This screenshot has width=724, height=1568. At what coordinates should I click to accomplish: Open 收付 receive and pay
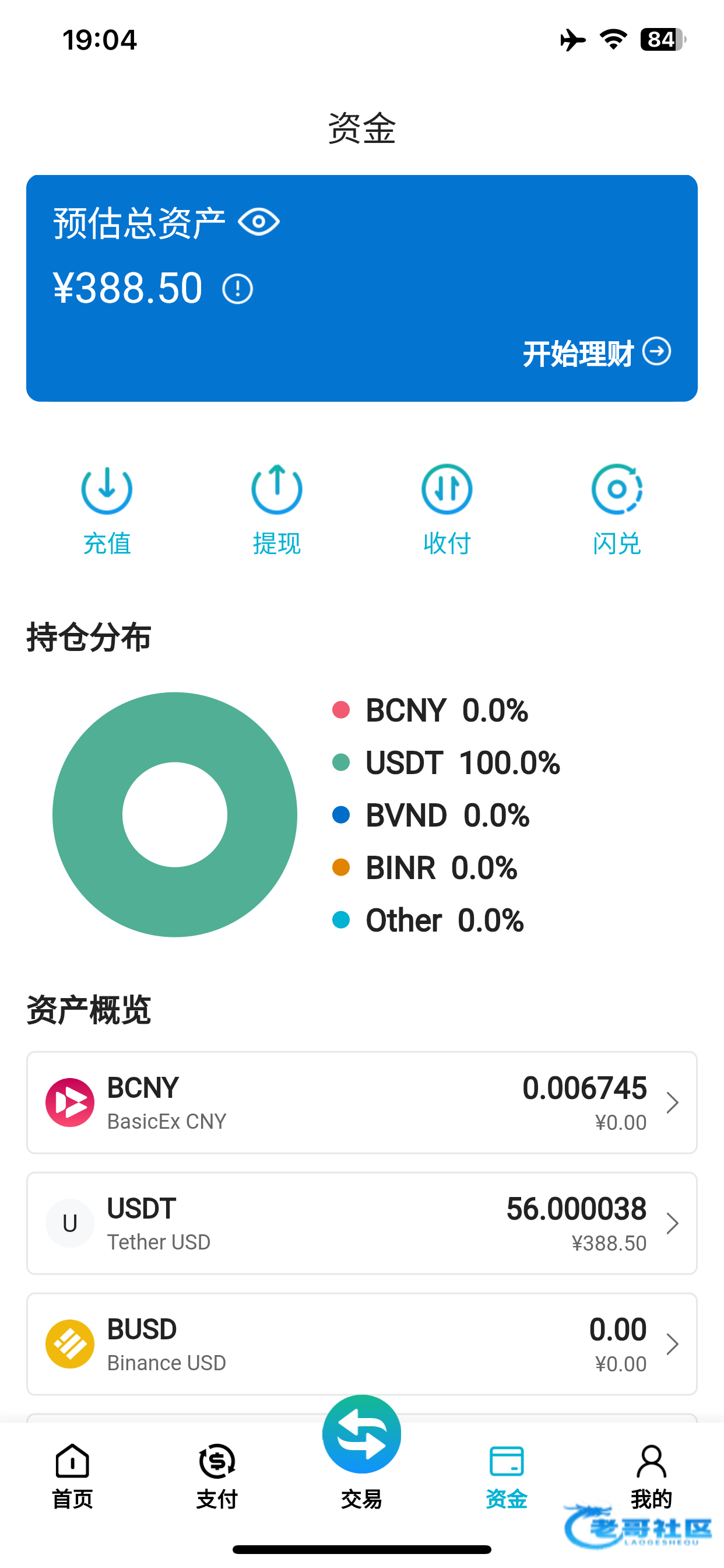(x=447, y=509)
